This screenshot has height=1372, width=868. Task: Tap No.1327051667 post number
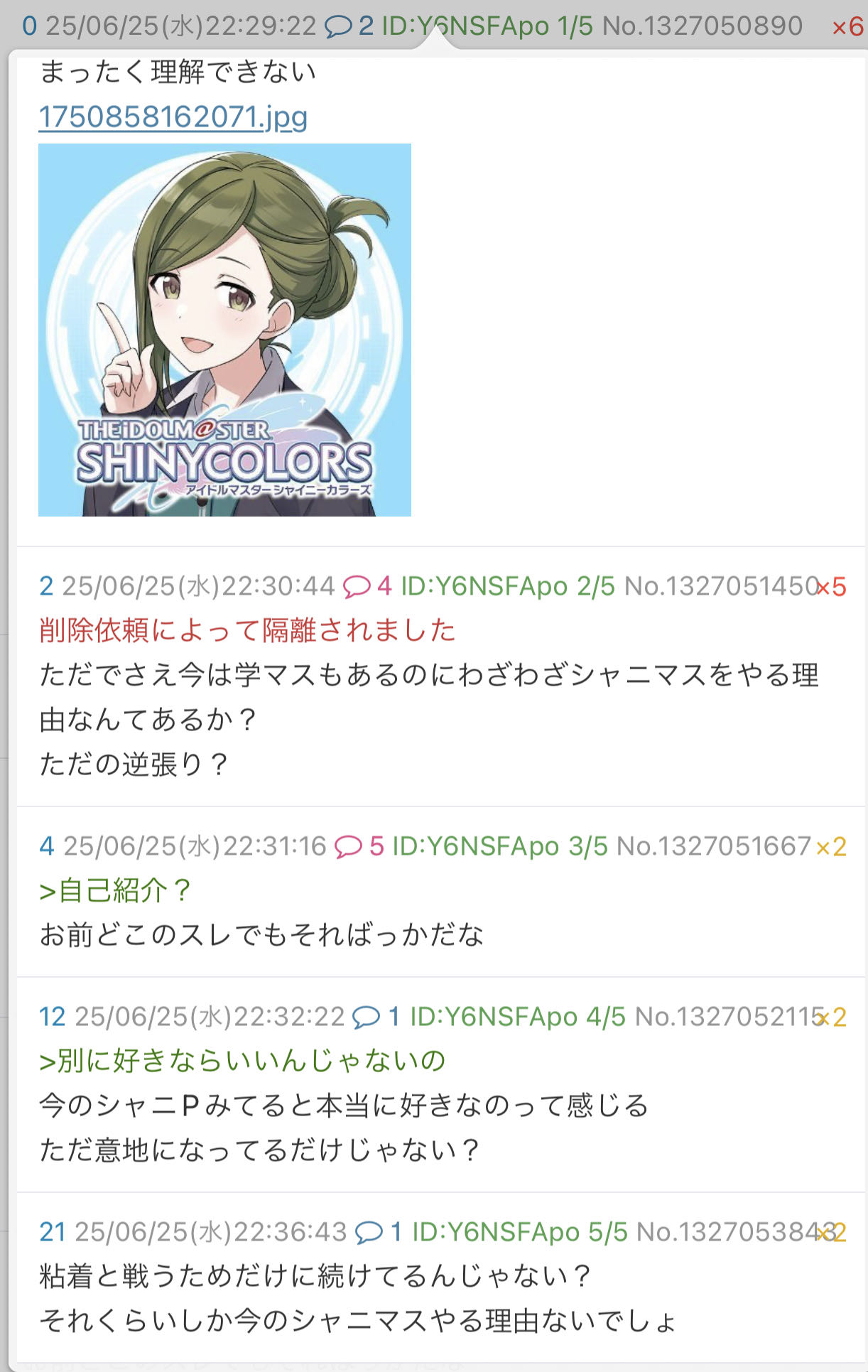click(x=713, y=847)
